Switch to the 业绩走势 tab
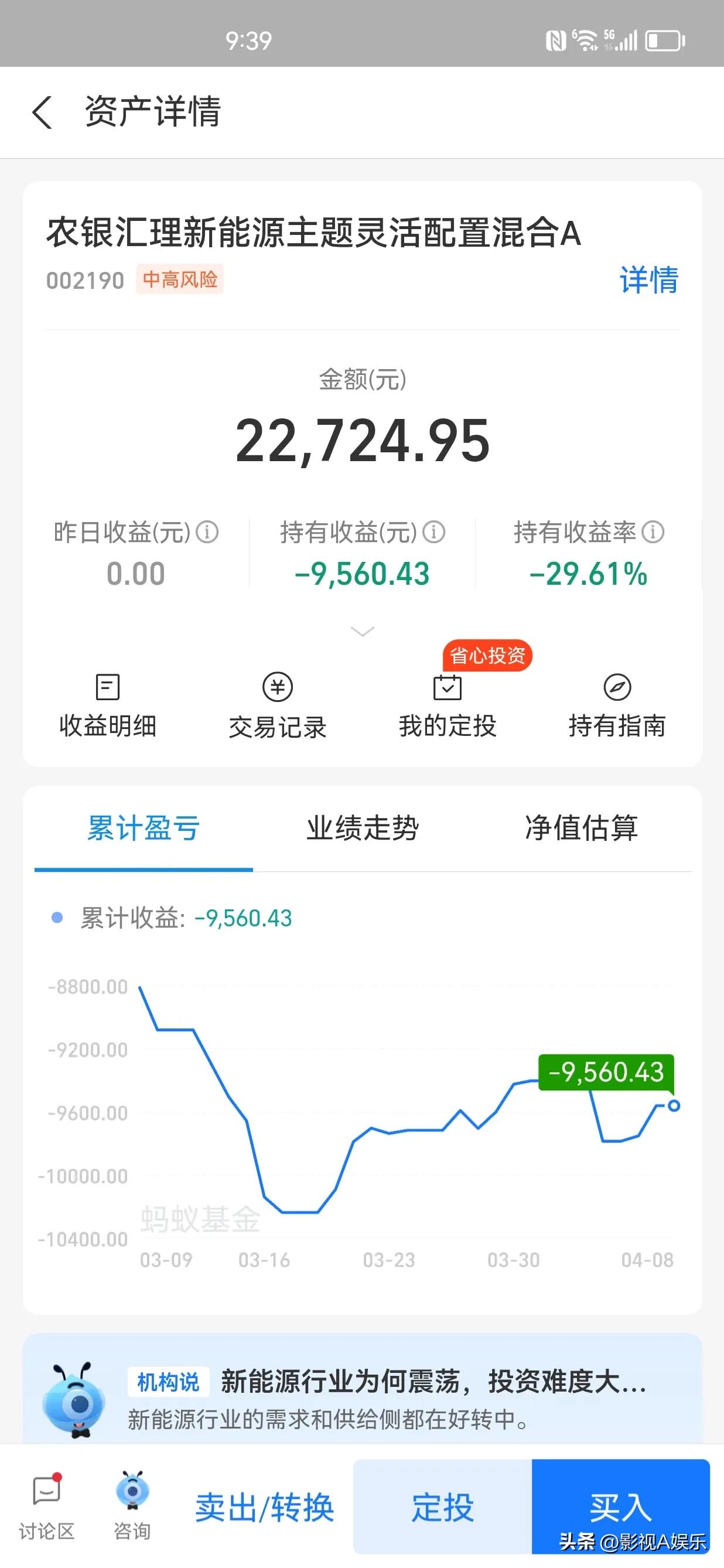This screenshot has height=1568, width=724. (363, 829)
